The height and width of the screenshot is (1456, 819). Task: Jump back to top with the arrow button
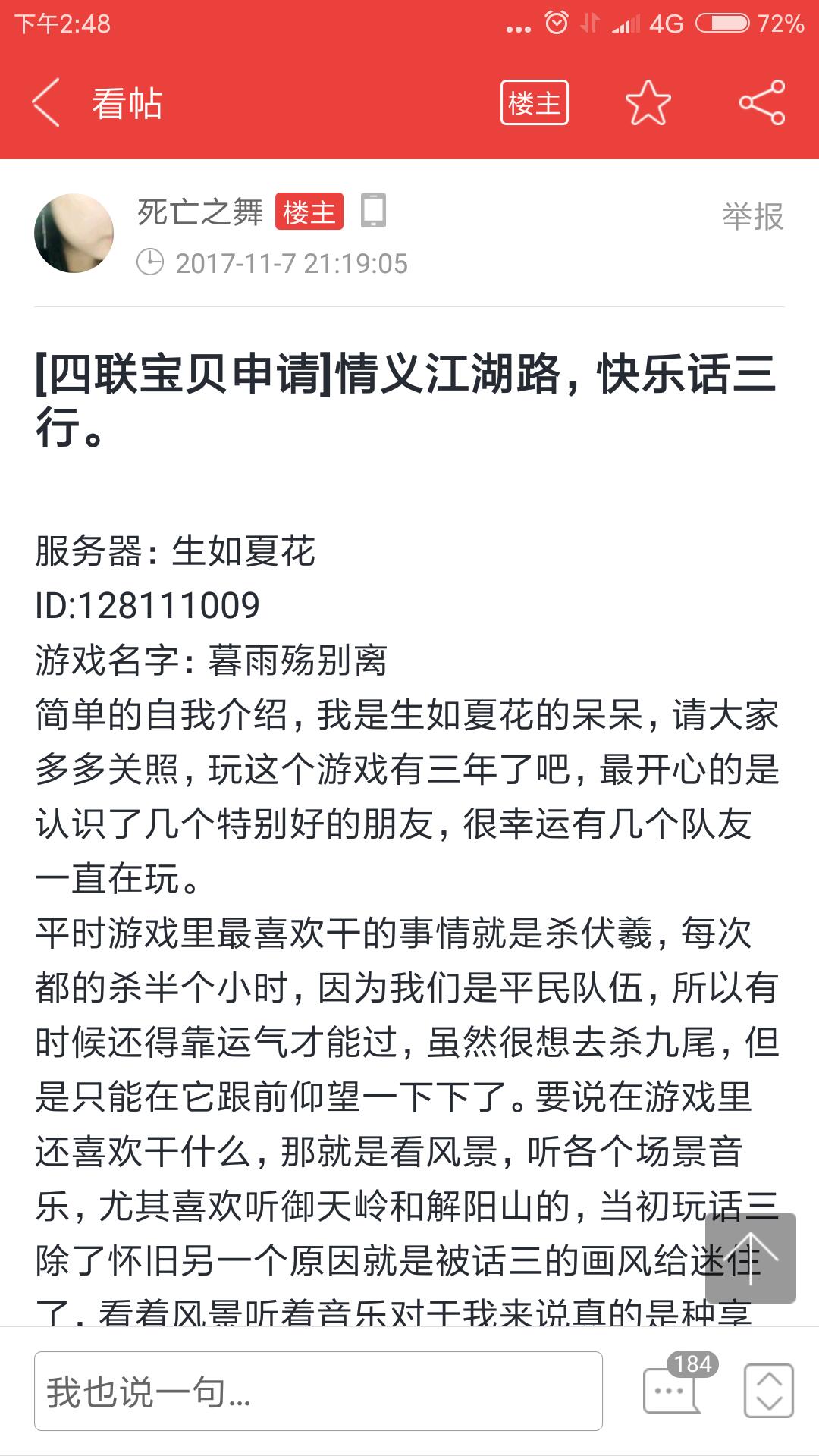coord(751,1258)
